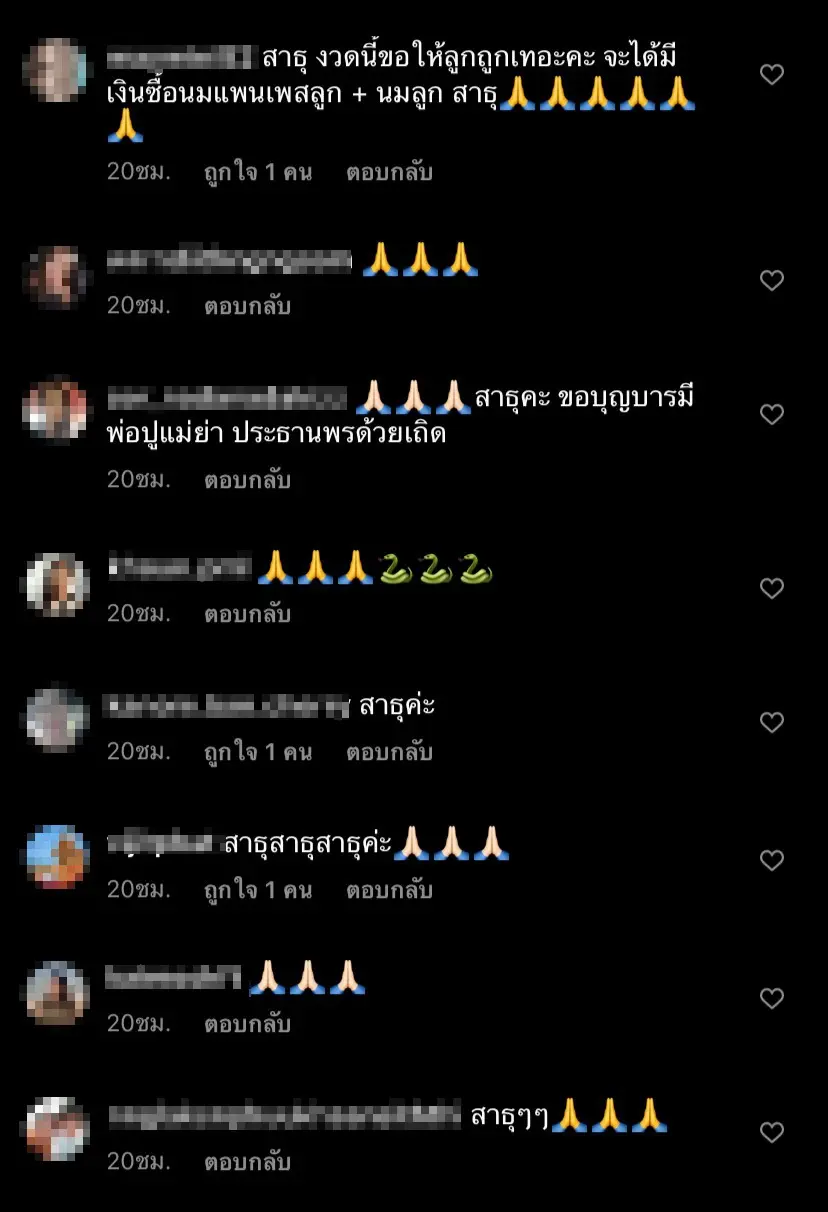The image size is (828, 1212).
Task: Like the comment saying สาธุค่ะ
Action: pos(772,722)
